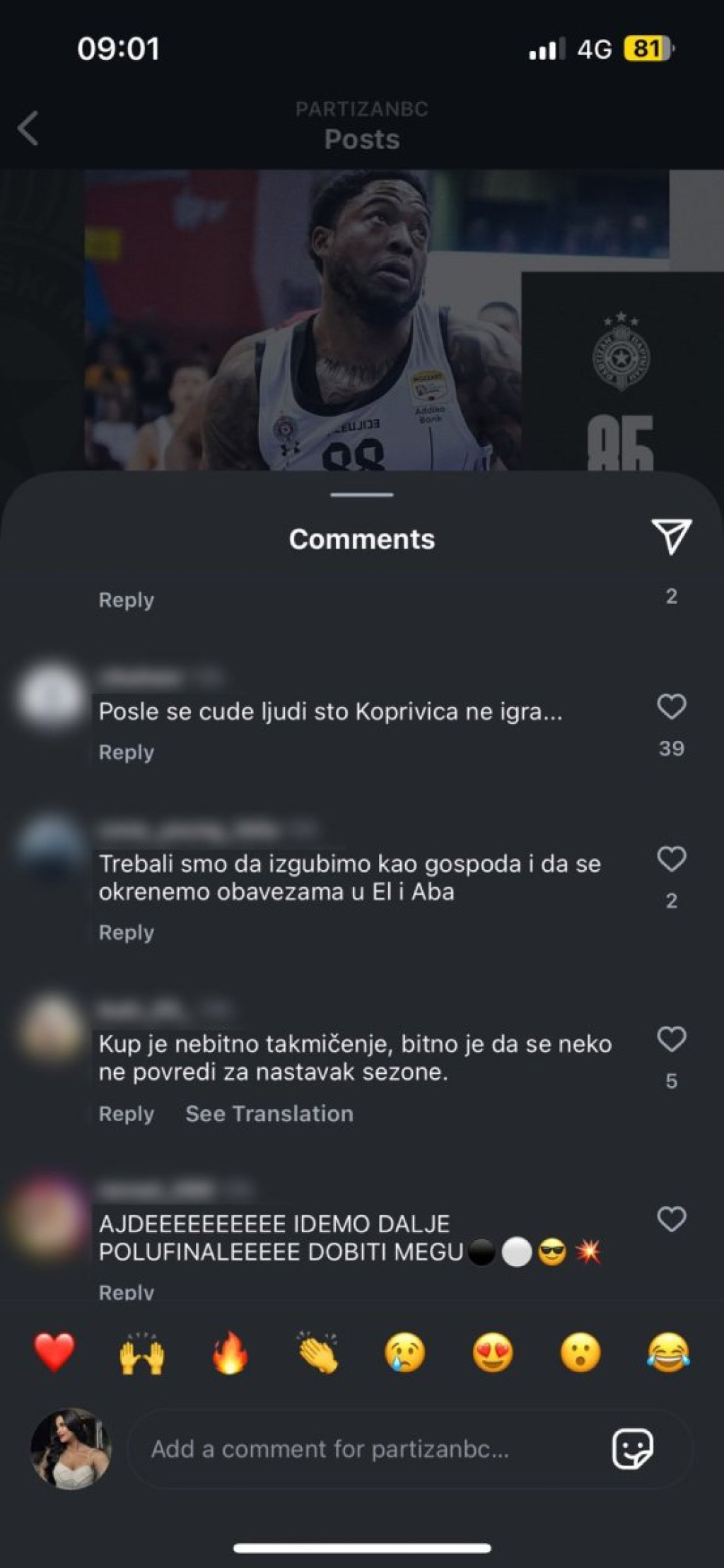Screen dimensions: 724x1568
Task: Like the 'AJDEEEE IDEMO DALJE' comment
Action: [671, 1219]
